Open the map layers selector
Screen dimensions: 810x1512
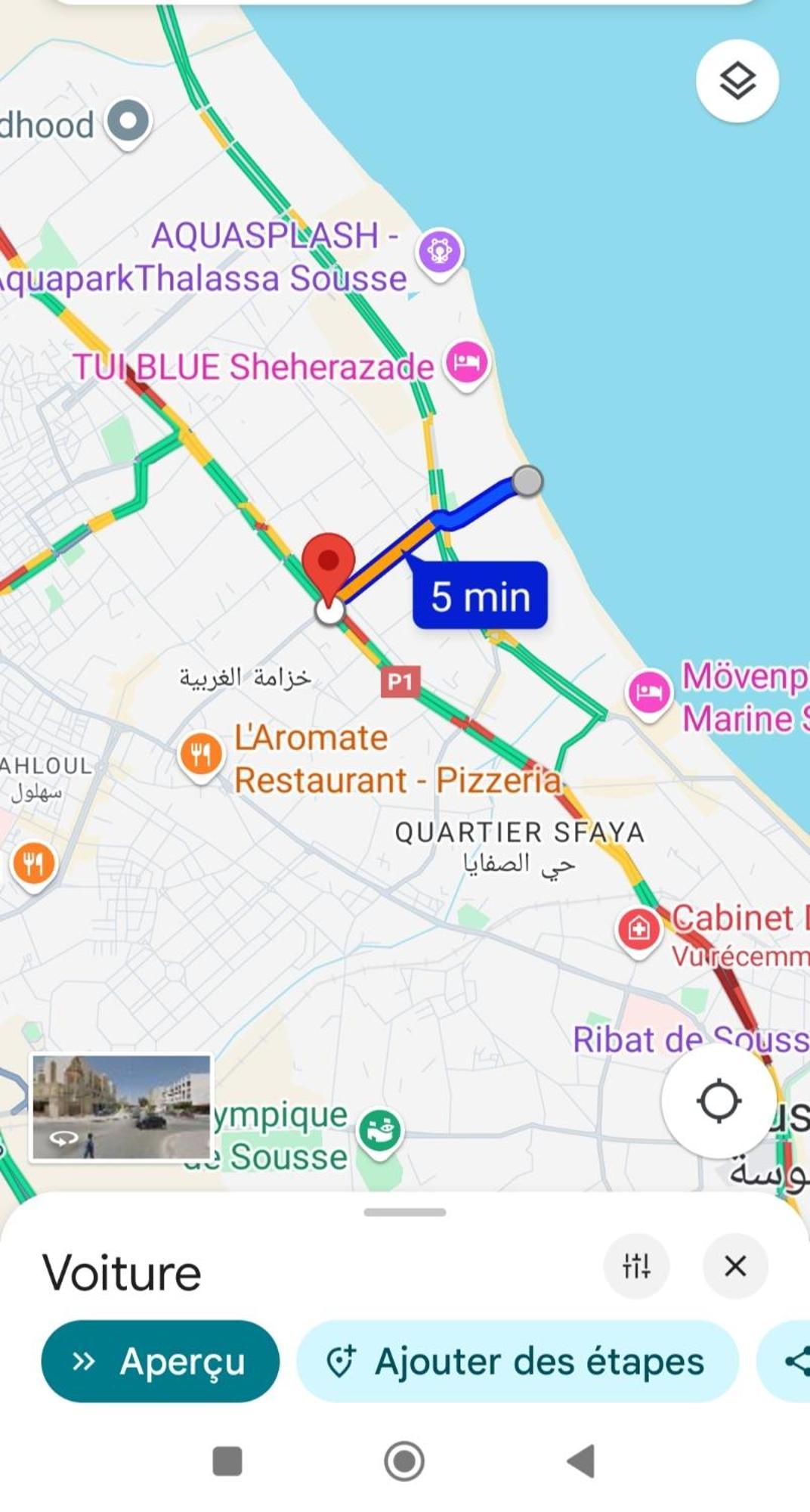pos(737,81)
